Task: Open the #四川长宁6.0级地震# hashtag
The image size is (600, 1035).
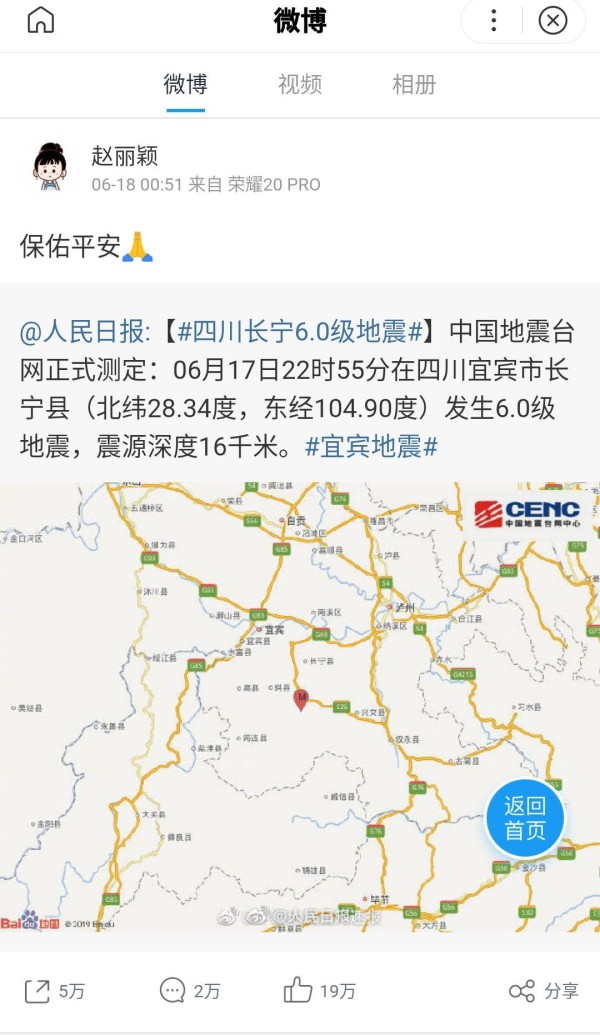Action: point(303,332)
